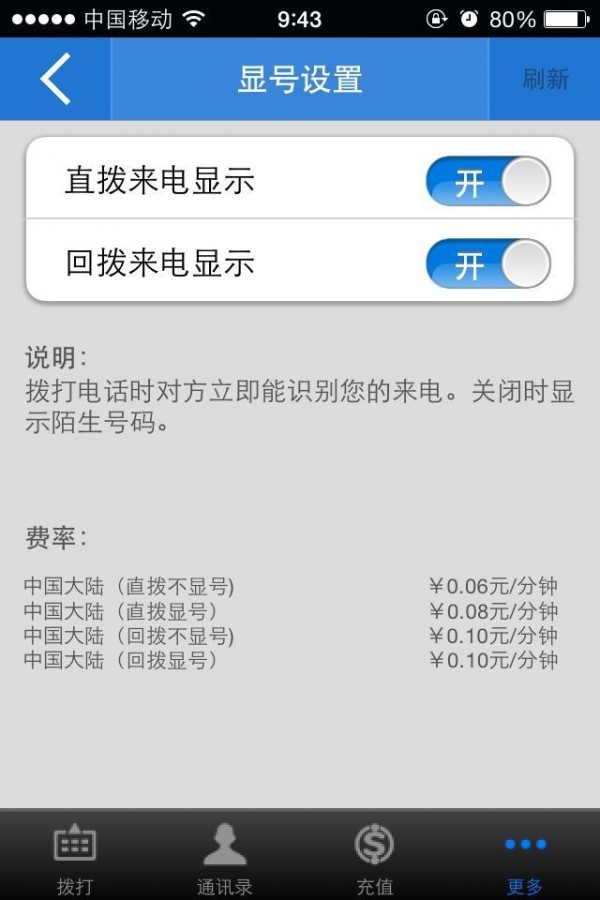
Task: Tap the 刷新 refresh button
Action: [x=545, y=80]
